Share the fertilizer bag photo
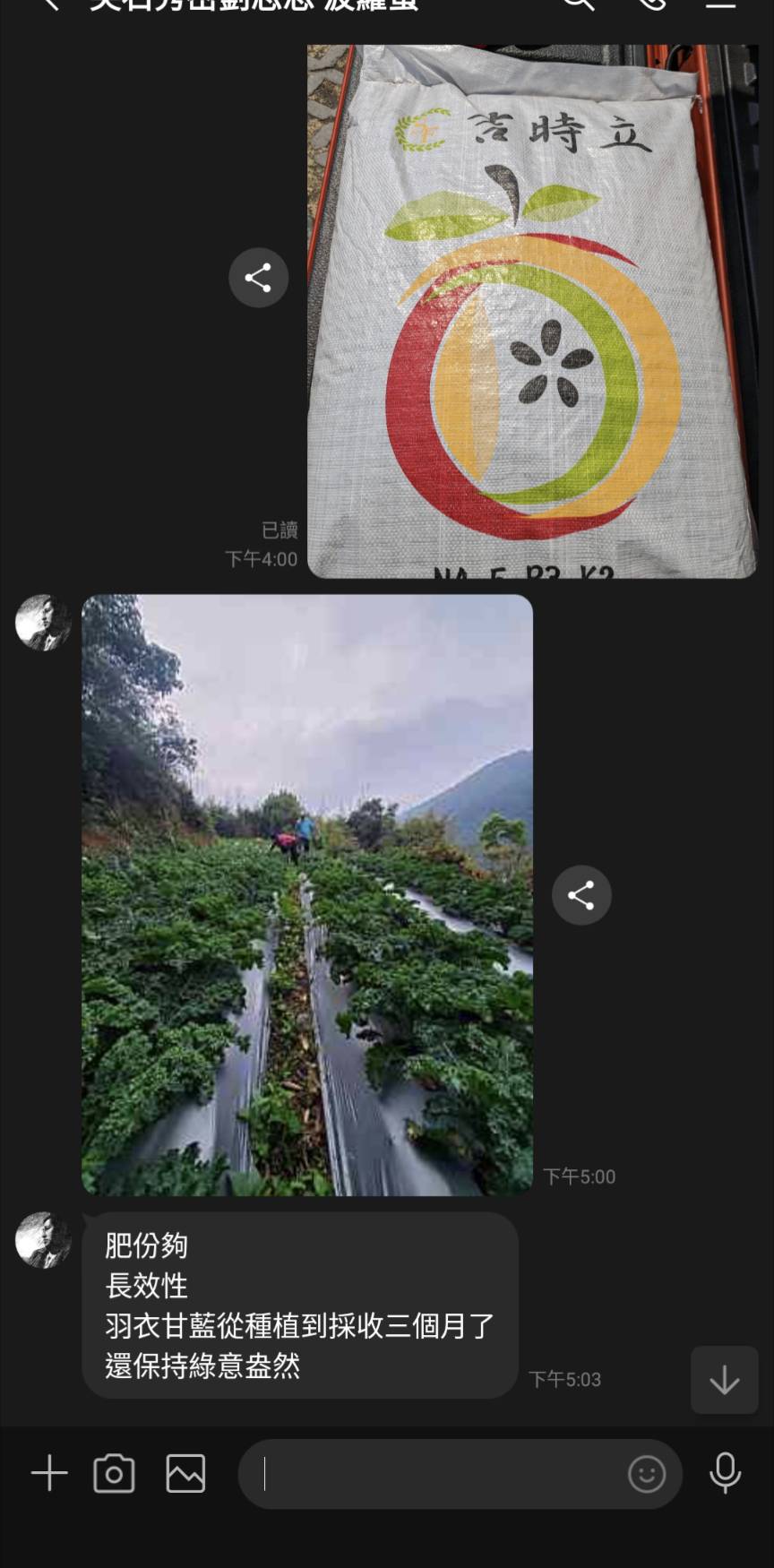The height and width of the screenshot is (1568, 774). pos(258,278)
